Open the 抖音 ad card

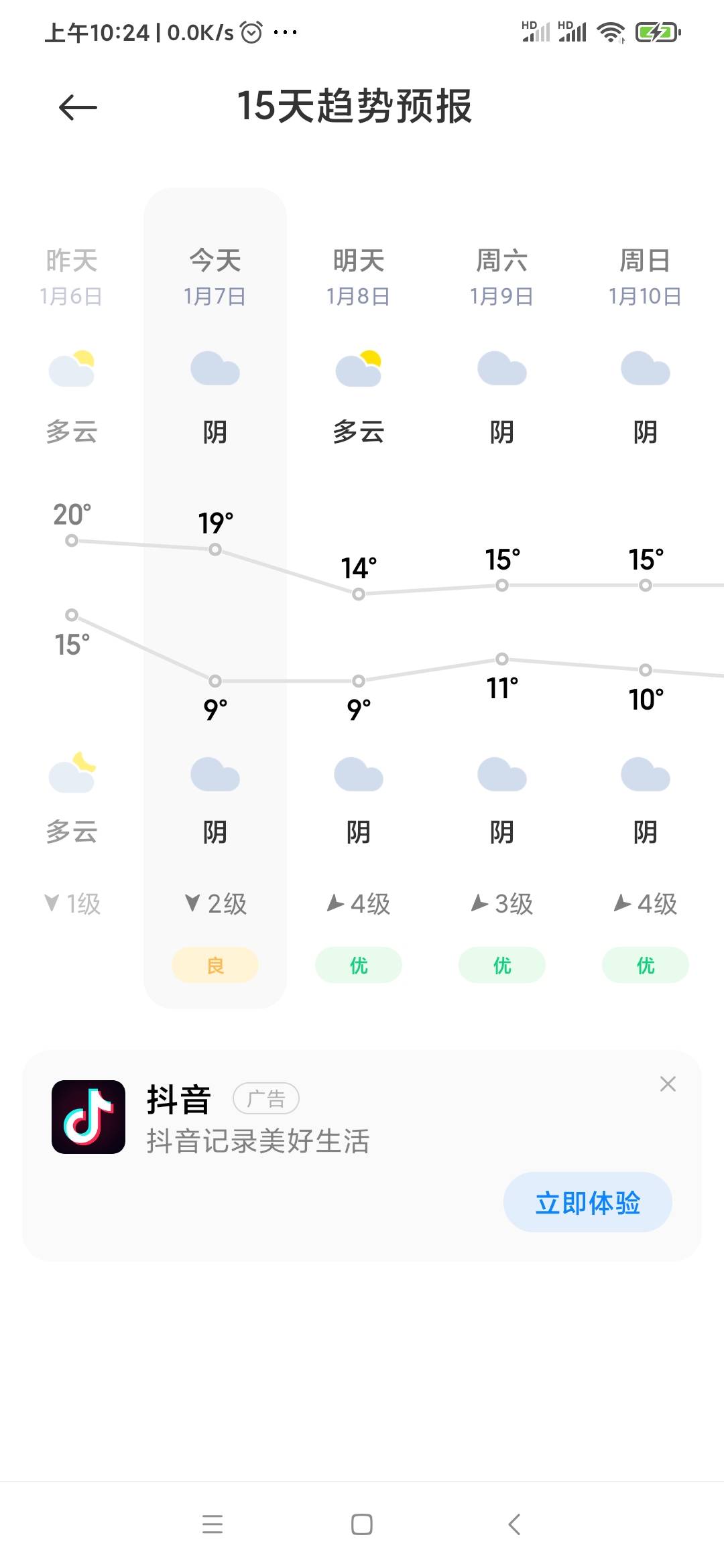tap(362, 1156)
